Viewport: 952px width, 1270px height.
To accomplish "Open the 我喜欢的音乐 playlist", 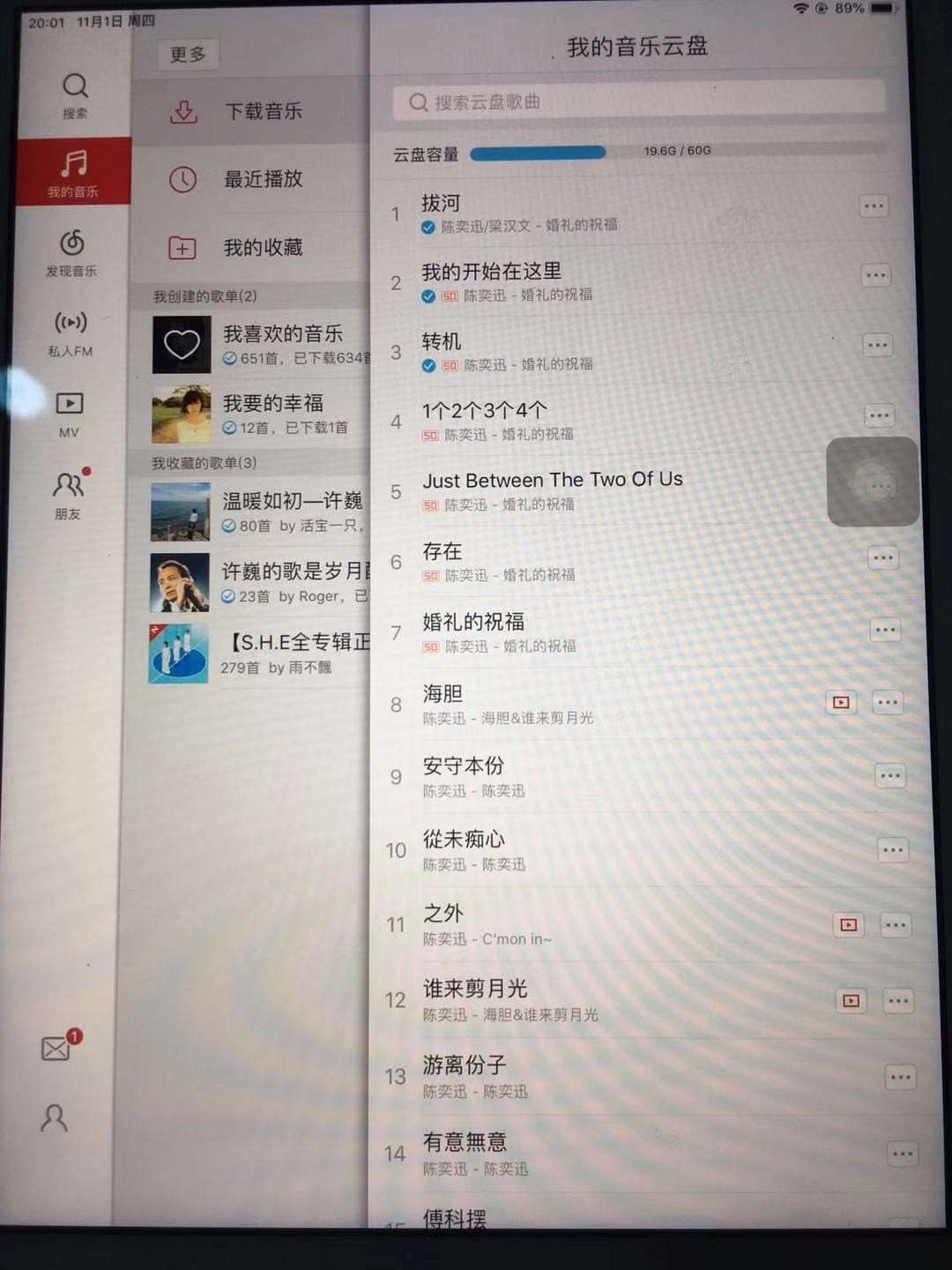I will tap(282, 344).
